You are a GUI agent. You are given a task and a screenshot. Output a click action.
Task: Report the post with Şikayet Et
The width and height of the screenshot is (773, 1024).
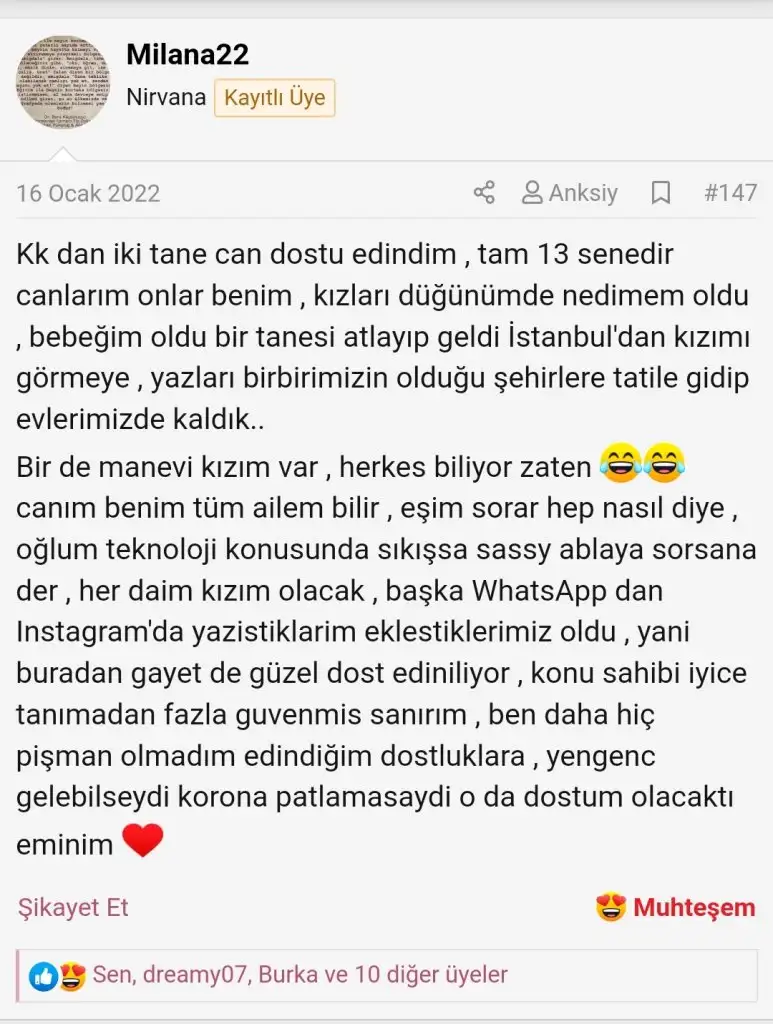pyautogui.click(x=73, y=908)
